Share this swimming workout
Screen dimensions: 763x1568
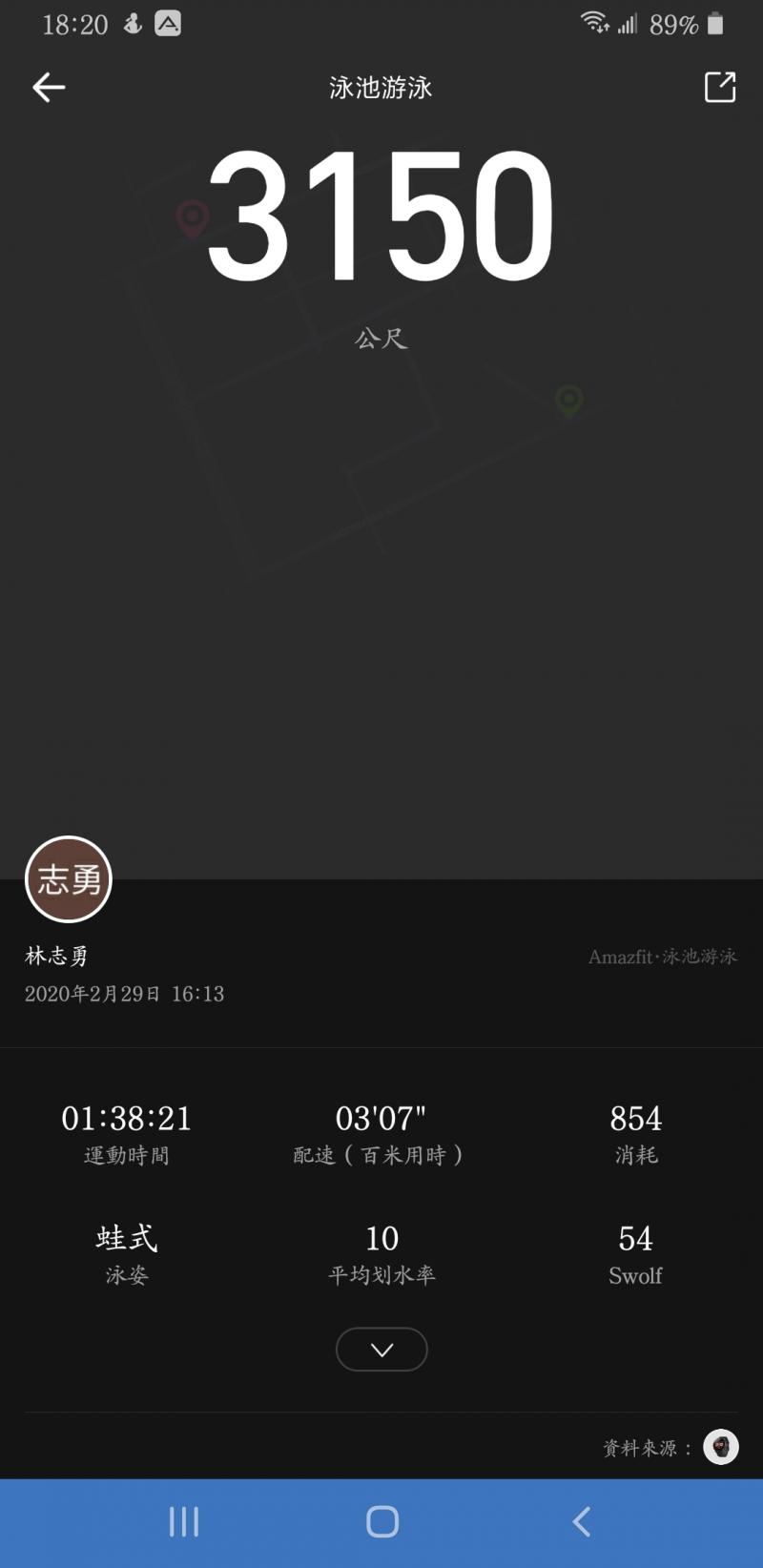click(720, 87)
